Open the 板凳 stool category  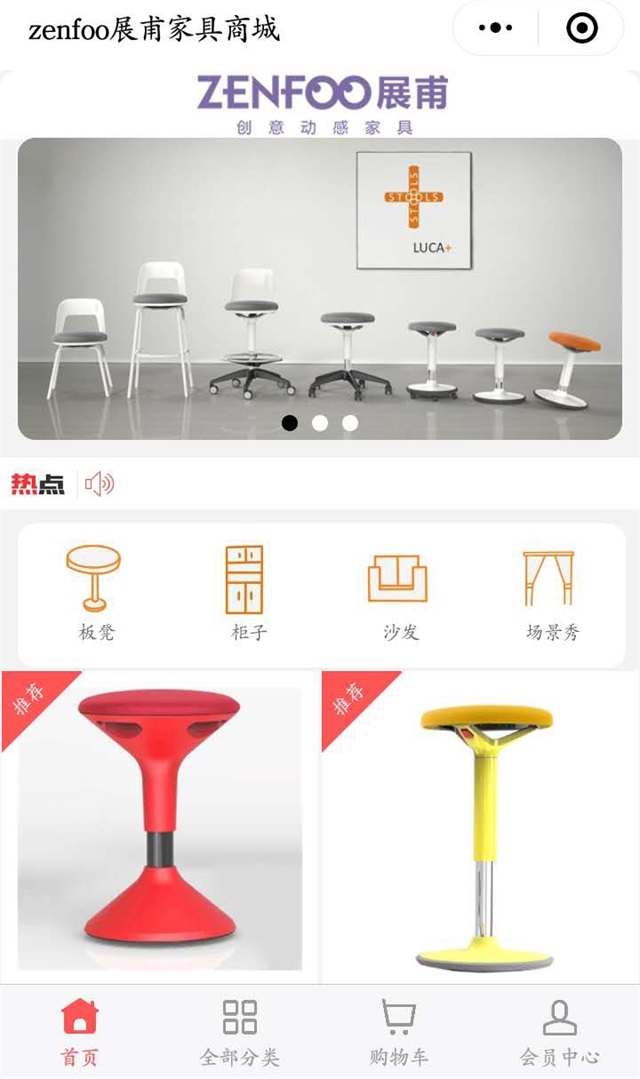coord(96,592)
